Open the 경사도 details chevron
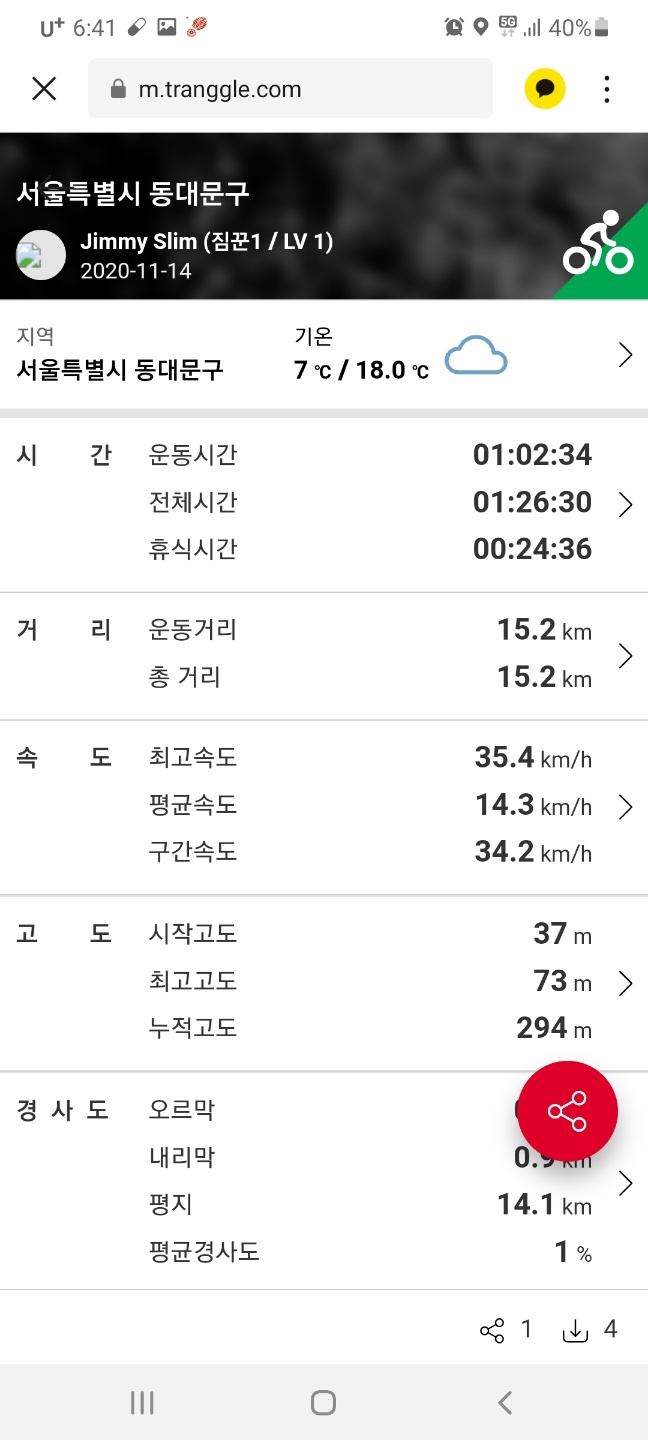Image resolution: width=648 pixels, height=1440 pixels. coord(625,1183)
